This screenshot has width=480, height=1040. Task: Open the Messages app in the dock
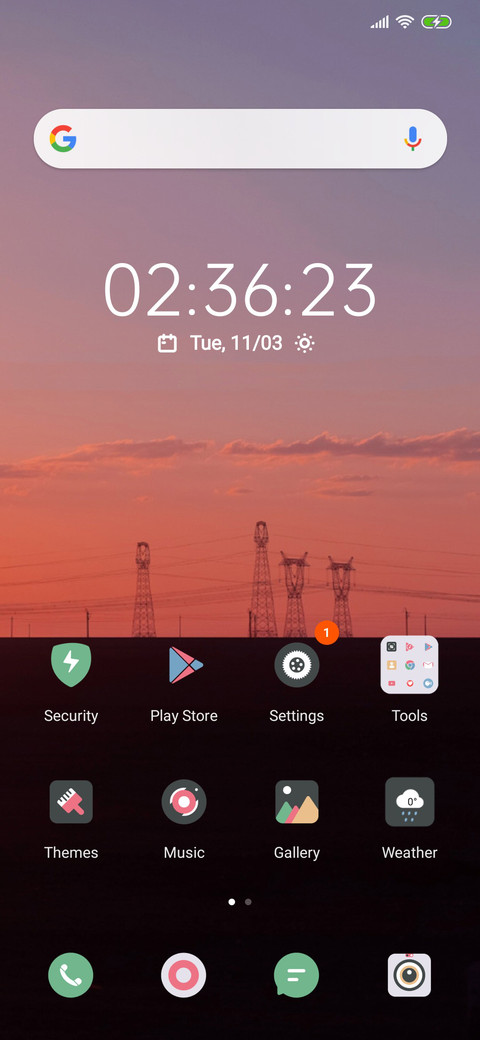click(x=296, y=975)
